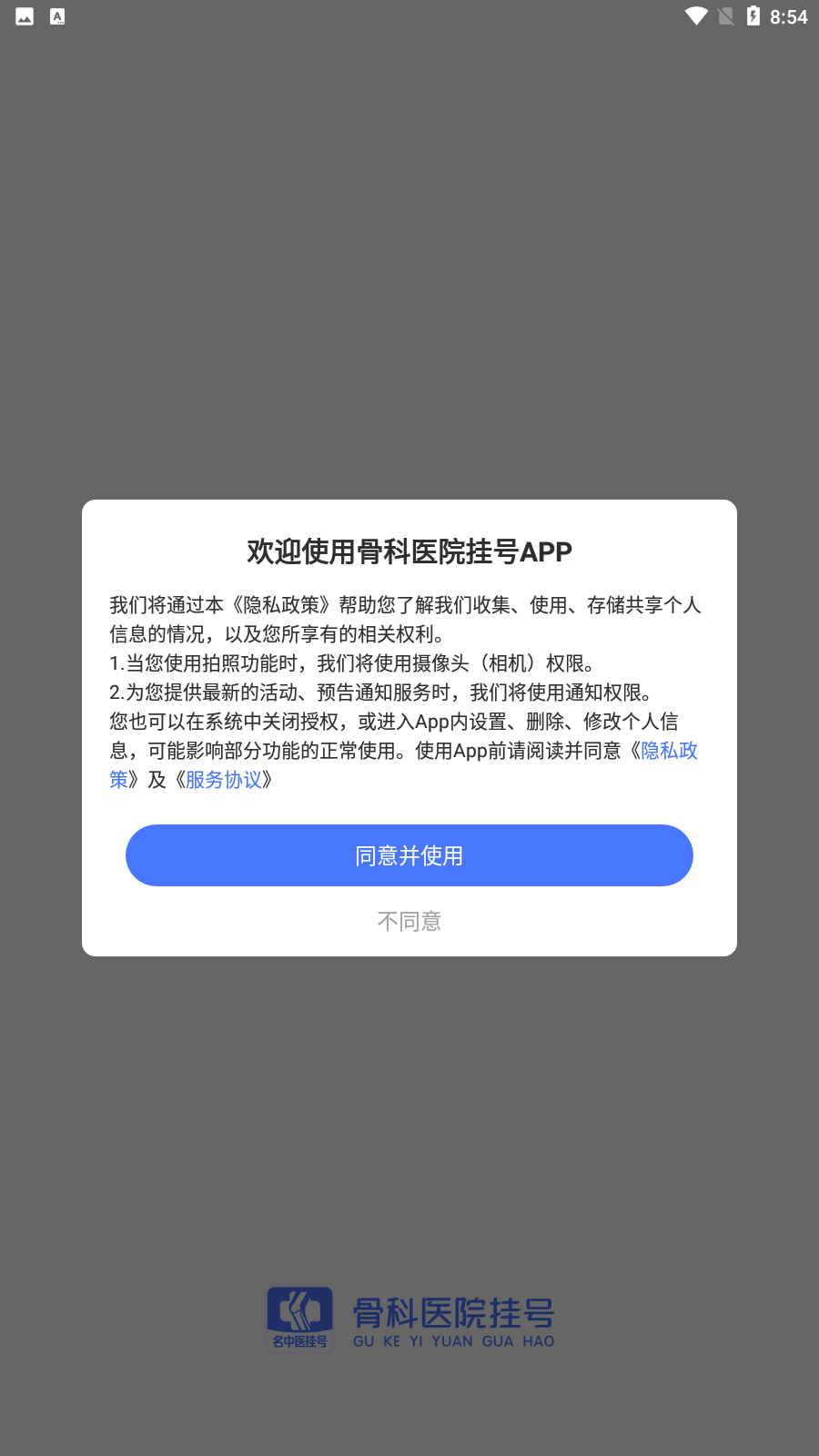Viewport: 819px width, 1456px height.
Task: Decline by choosing 不同意
Action: 409,921
